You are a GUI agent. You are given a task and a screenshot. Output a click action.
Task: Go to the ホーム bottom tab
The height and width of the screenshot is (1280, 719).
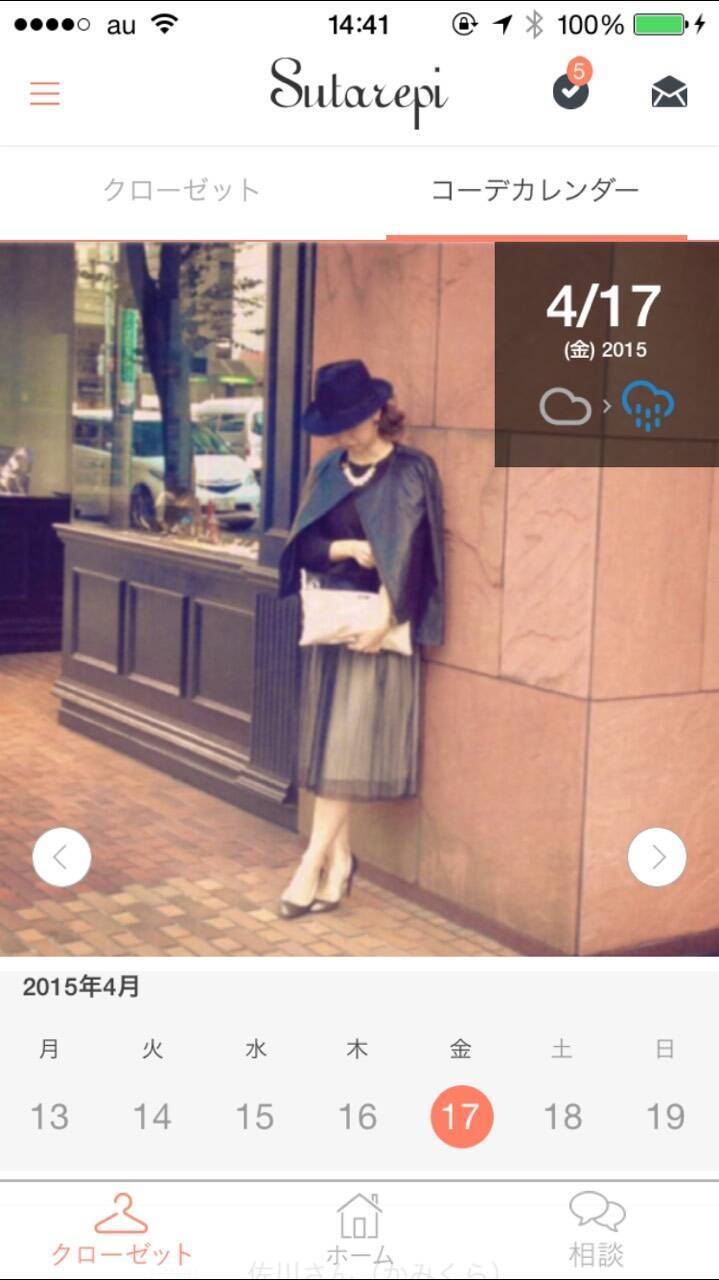[x=359, y=1230]
